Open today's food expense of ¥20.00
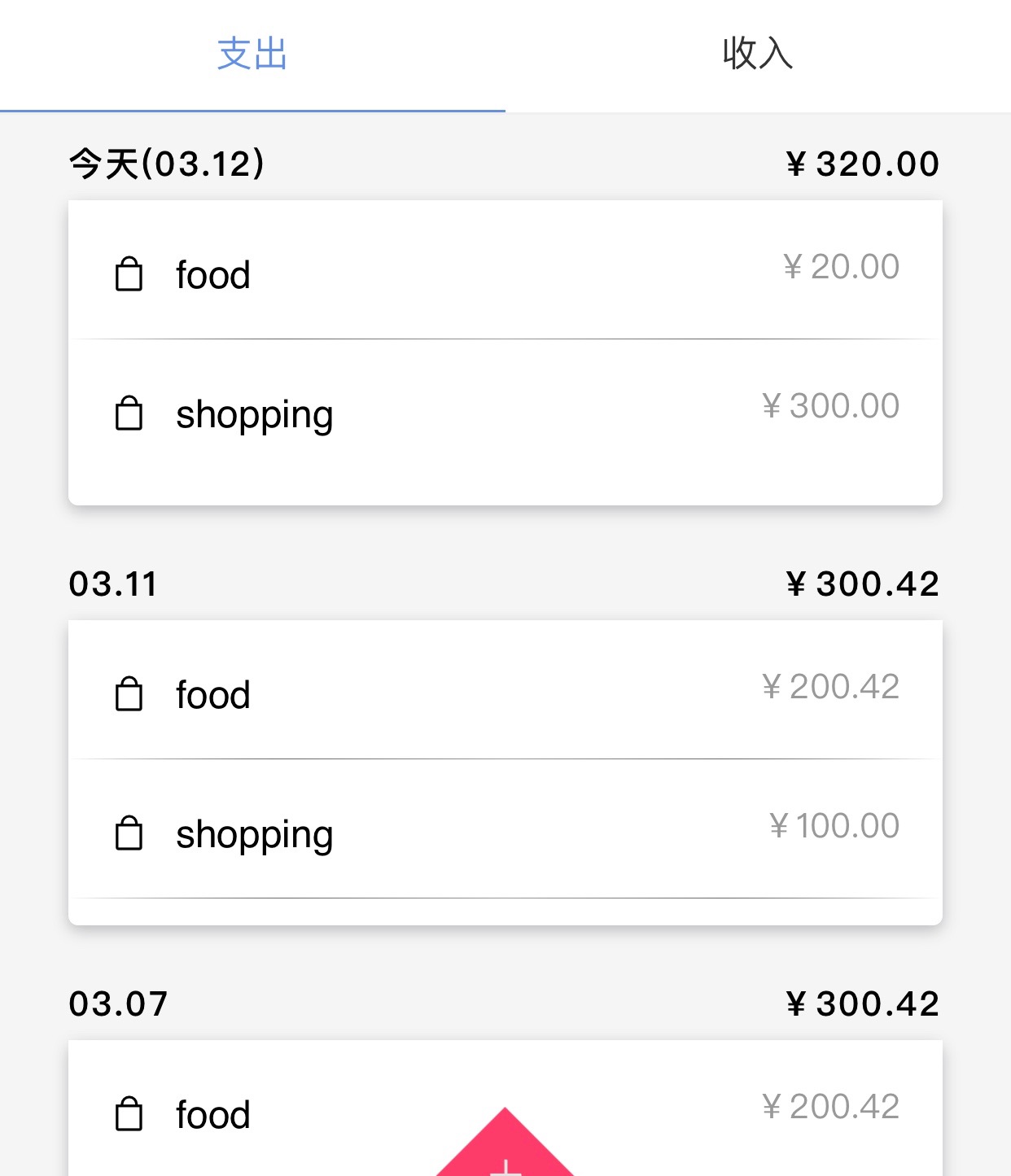This screenshot has height=1176, width=1011. (505, 273)
